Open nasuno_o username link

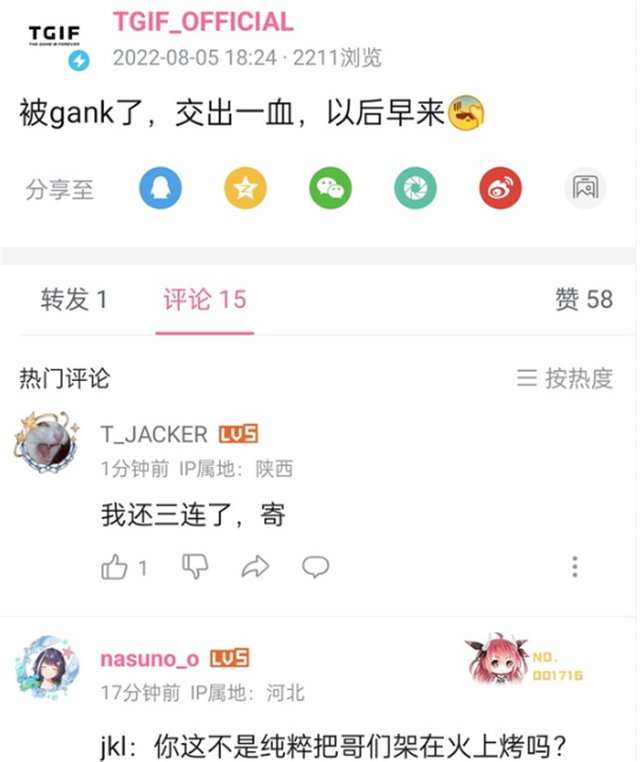click(x=149, y=659)
